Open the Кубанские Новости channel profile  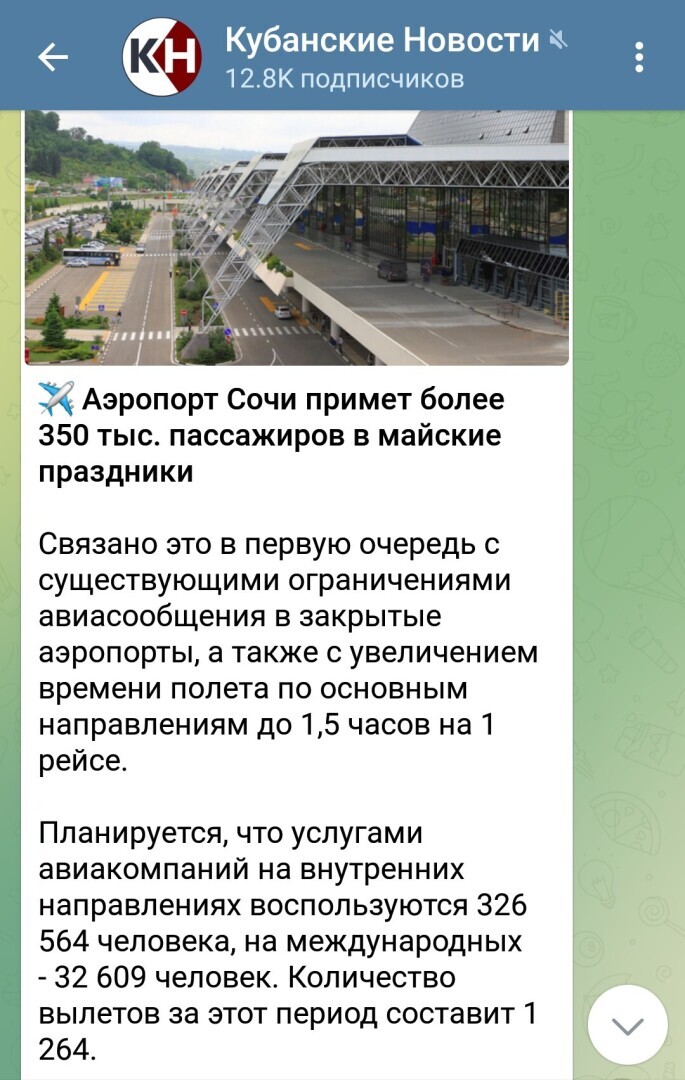[x=380, y=56]
